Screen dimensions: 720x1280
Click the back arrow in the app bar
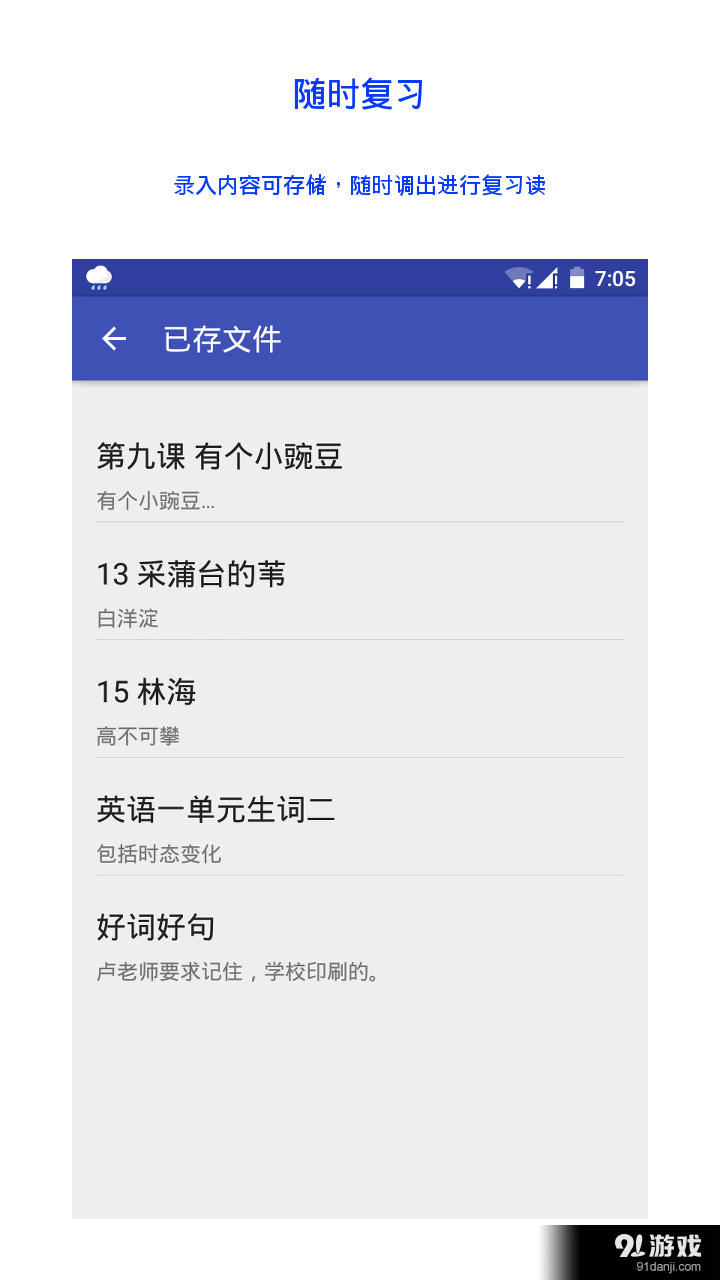pos(113,340)
